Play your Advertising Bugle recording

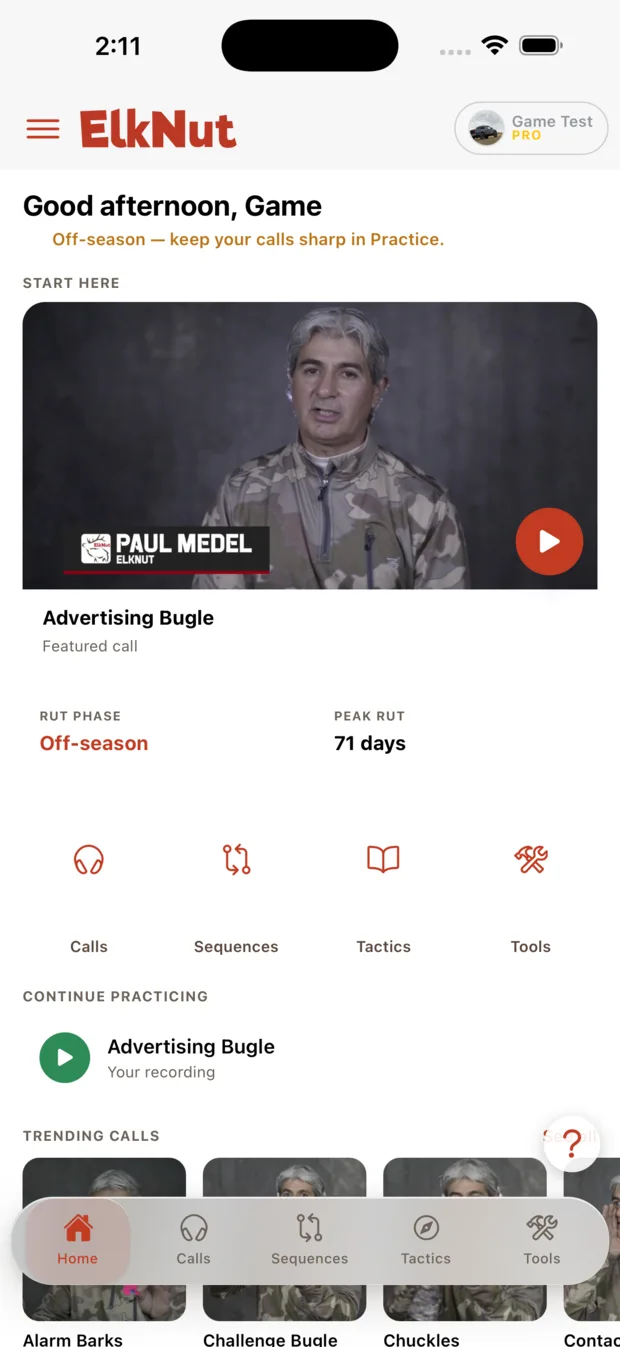coord(65,1058)
